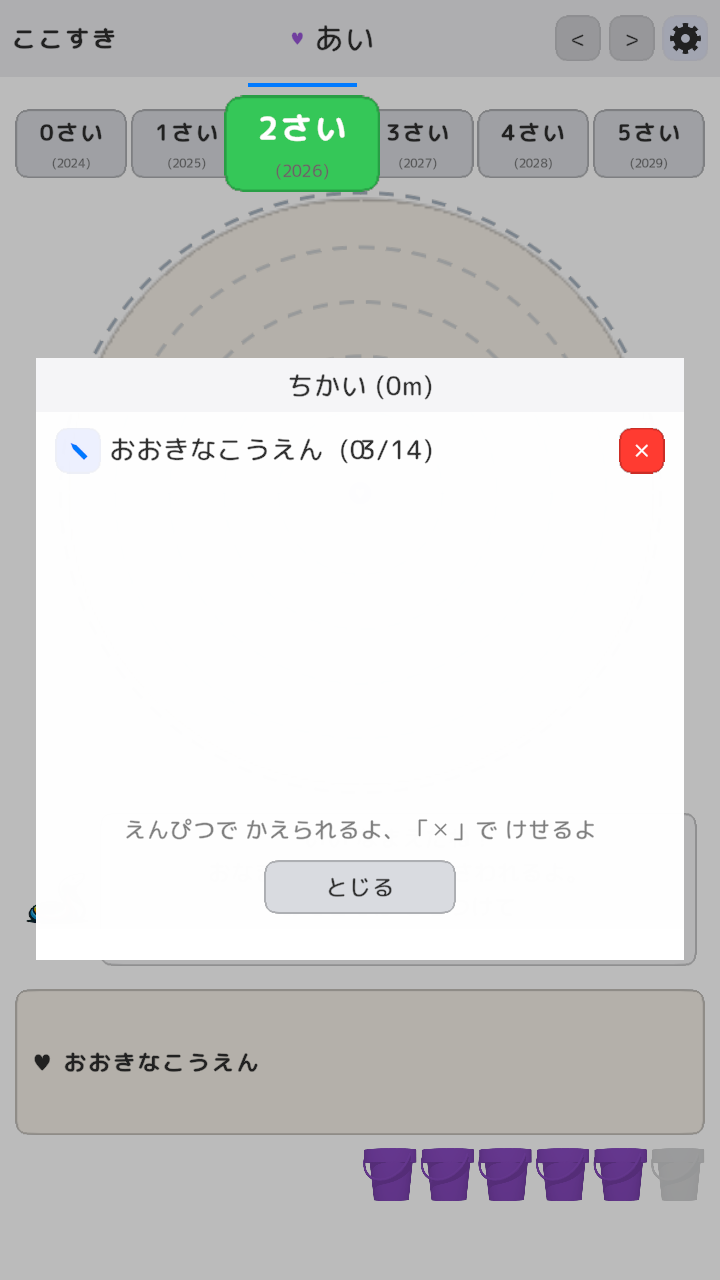
Task: Select the 4さい (2028) tab
Action: click(x=532, y=143)
